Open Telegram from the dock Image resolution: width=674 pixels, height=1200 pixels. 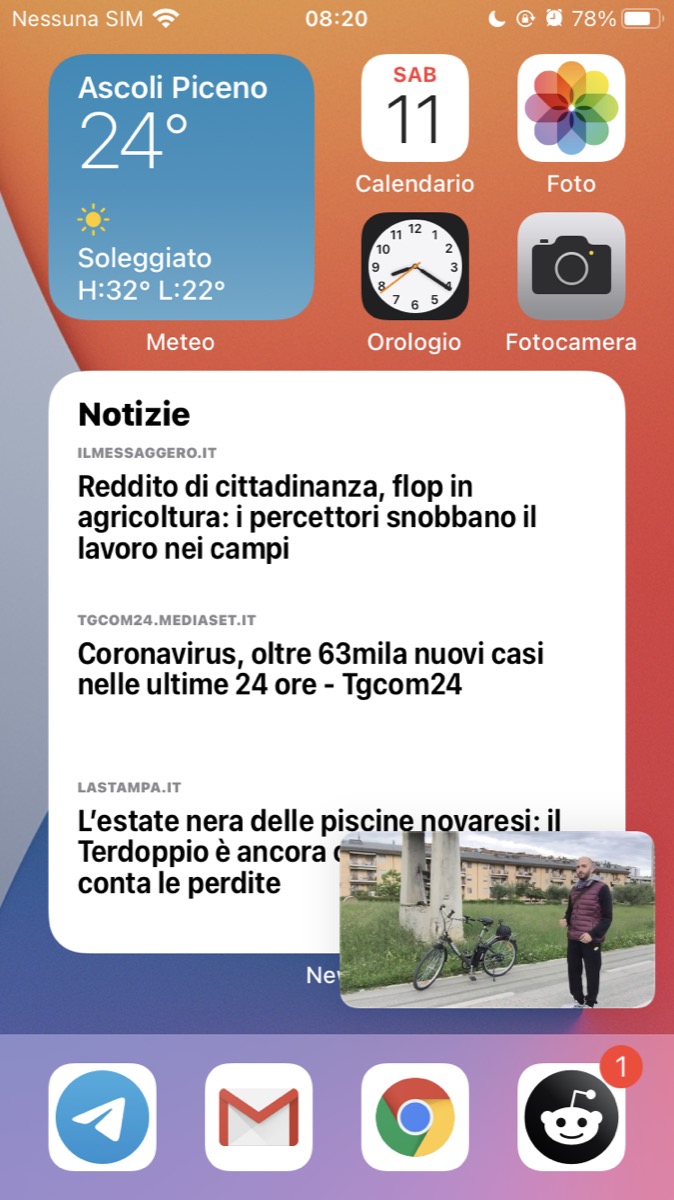point(103,1116)
